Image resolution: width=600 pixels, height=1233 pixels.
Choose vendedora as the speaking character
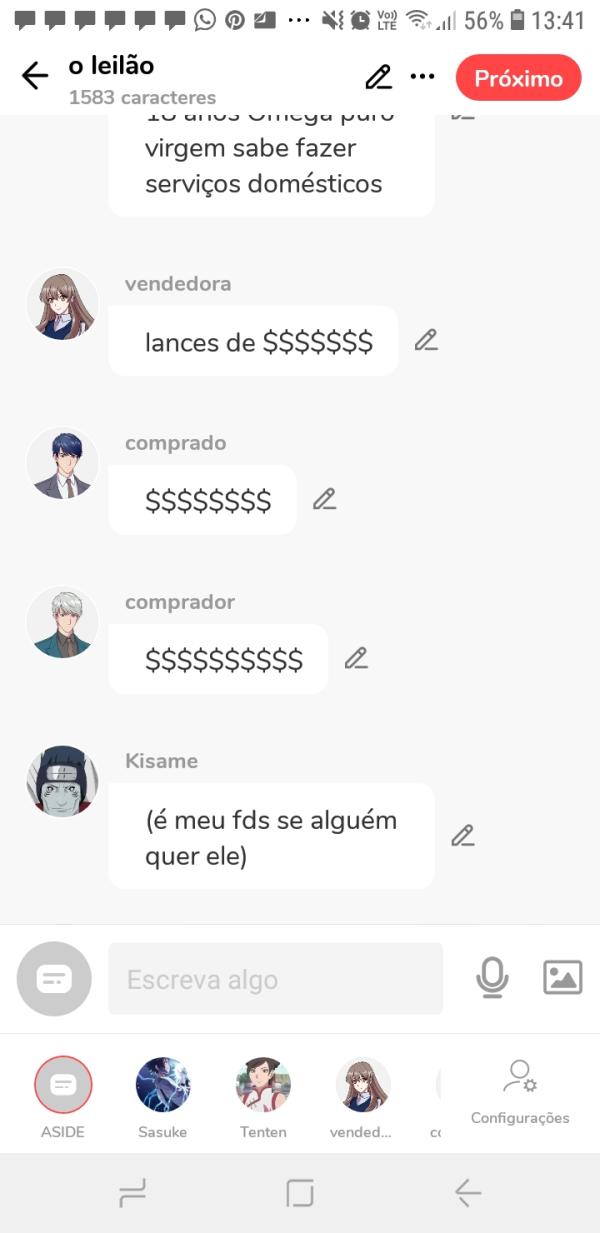pyautogui.click(x=362, y=1086)
